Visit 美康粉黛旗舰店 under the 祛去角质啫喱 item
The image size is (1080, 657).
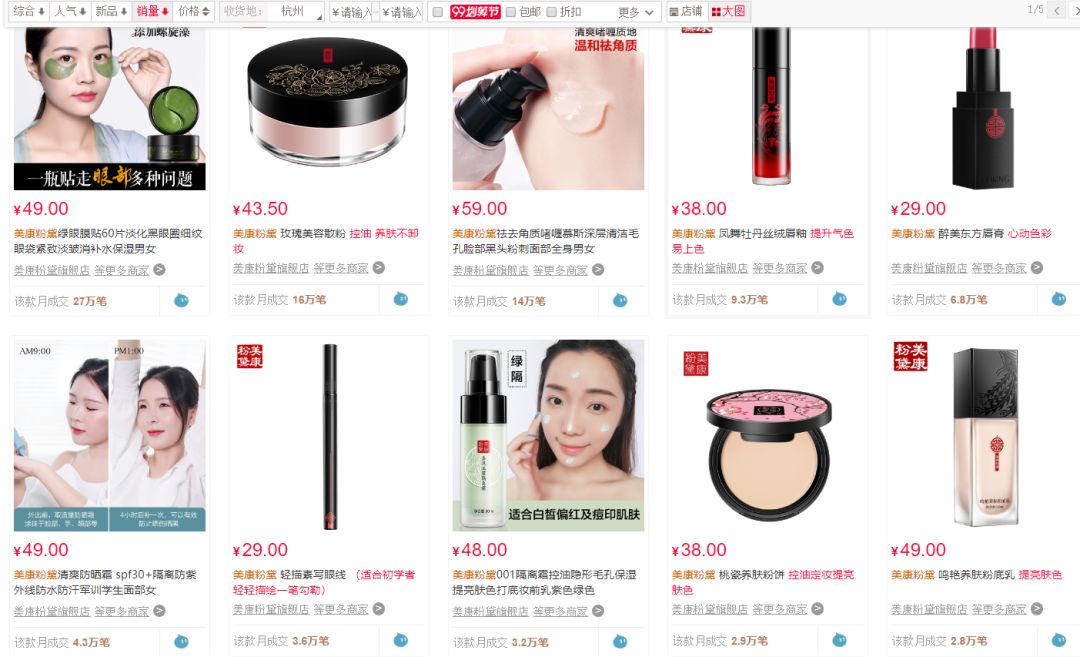(491, 270)
